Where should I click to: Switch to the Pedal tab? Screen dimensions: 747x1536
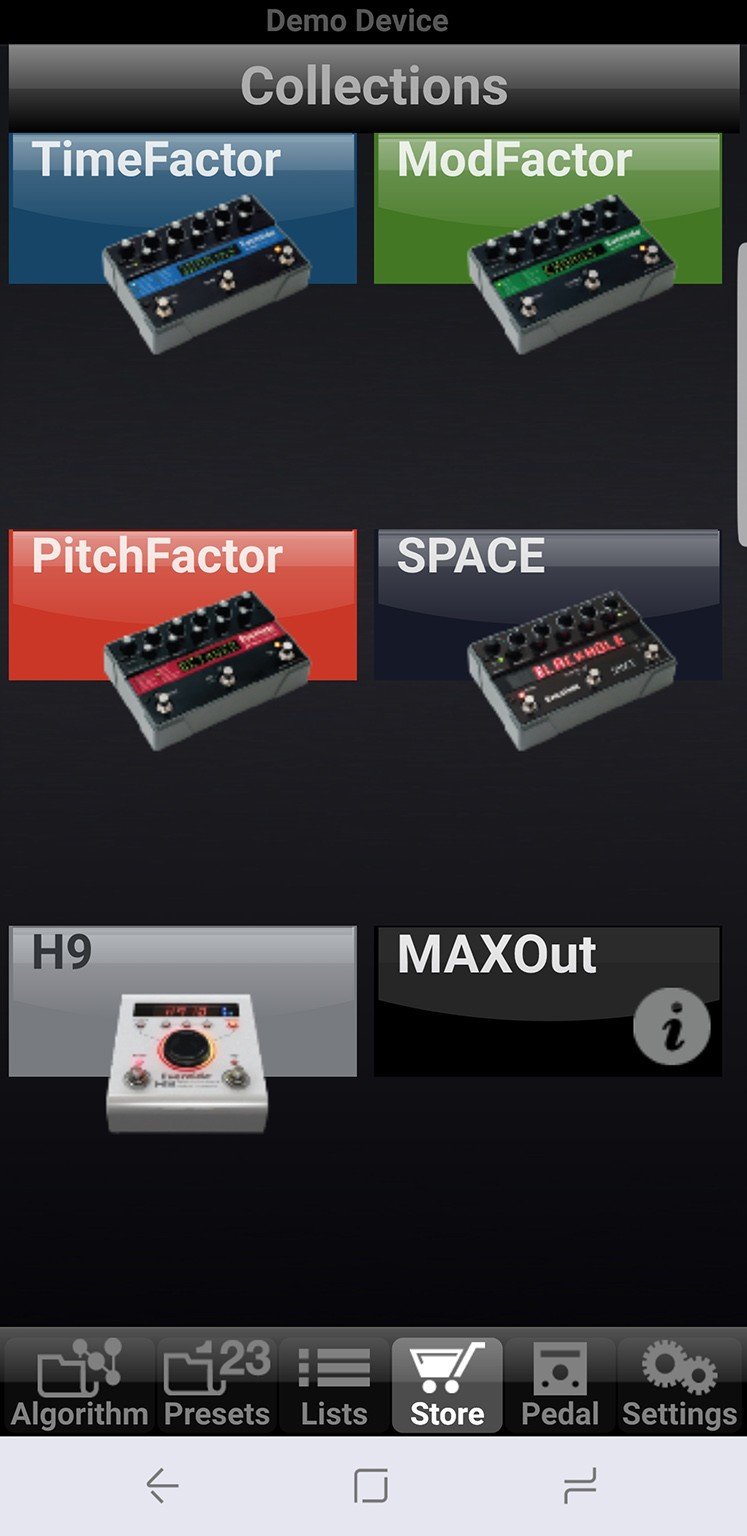pyautogui.click(x=560, y=1385)
